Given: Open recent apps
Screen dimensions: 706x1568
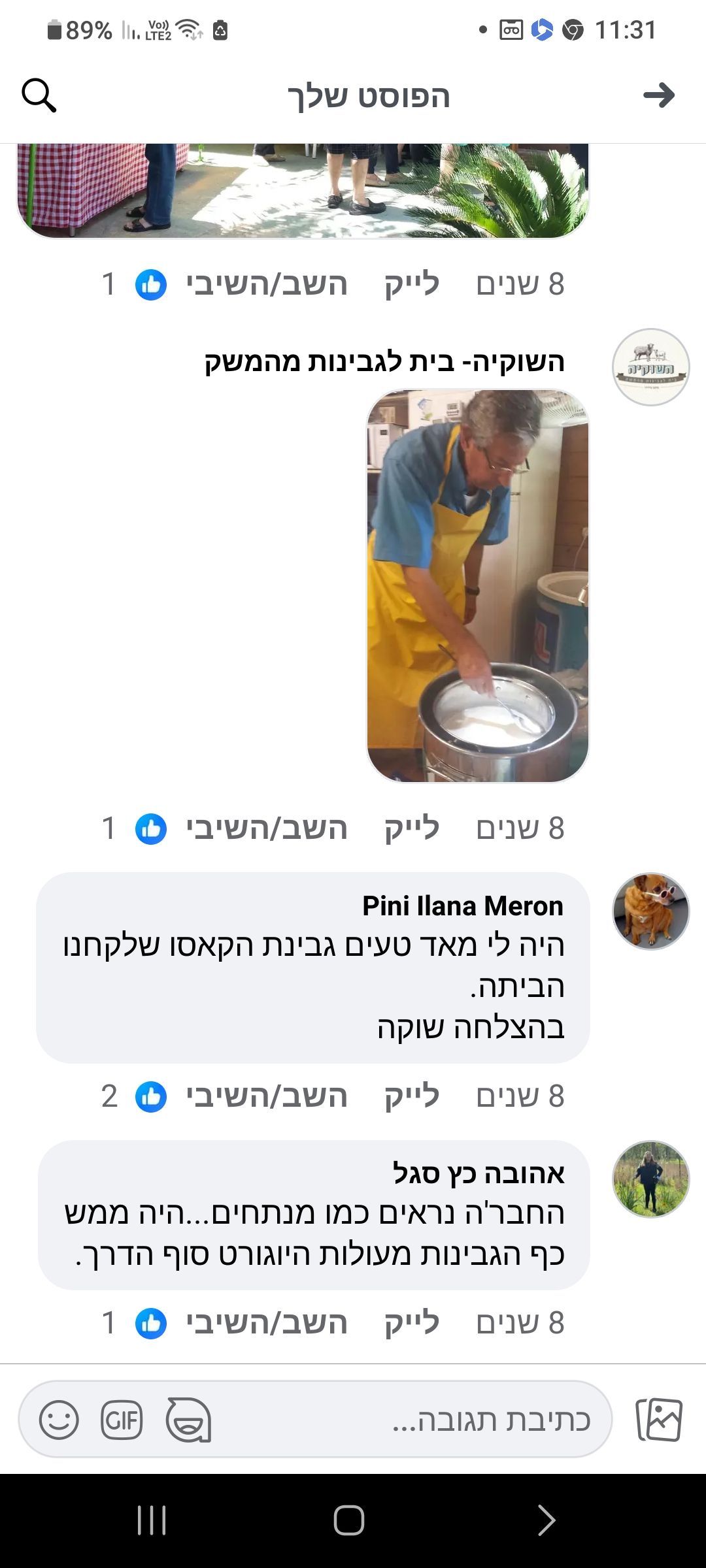Looking at the screenshot, I should click(152, 1520).
